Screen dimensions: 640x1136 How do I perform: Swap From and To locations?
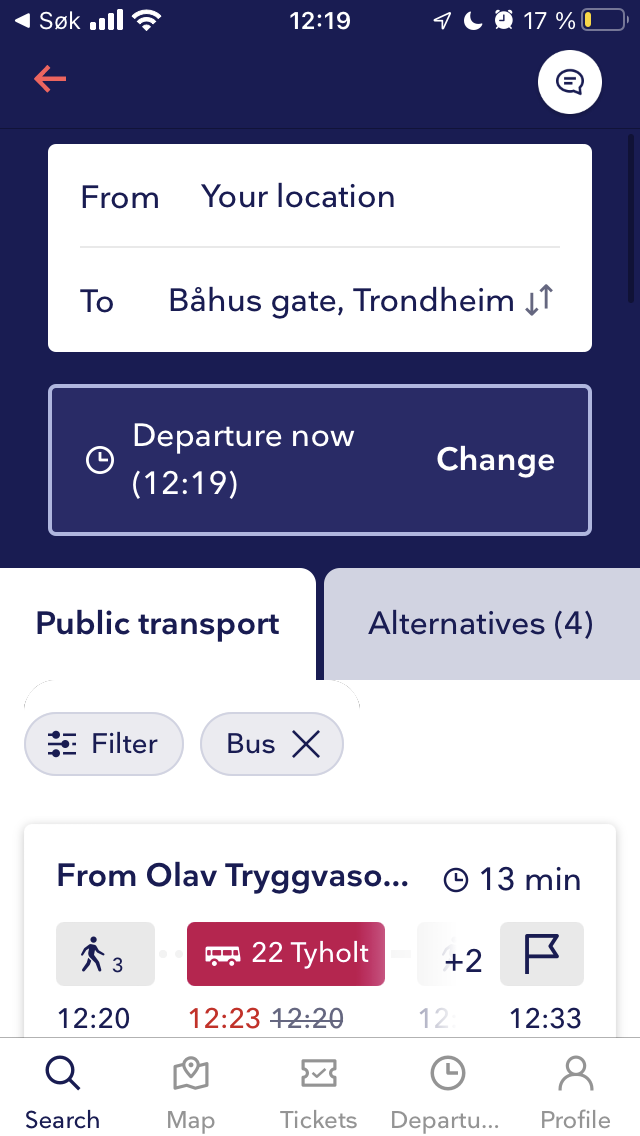tap(539, 300)
